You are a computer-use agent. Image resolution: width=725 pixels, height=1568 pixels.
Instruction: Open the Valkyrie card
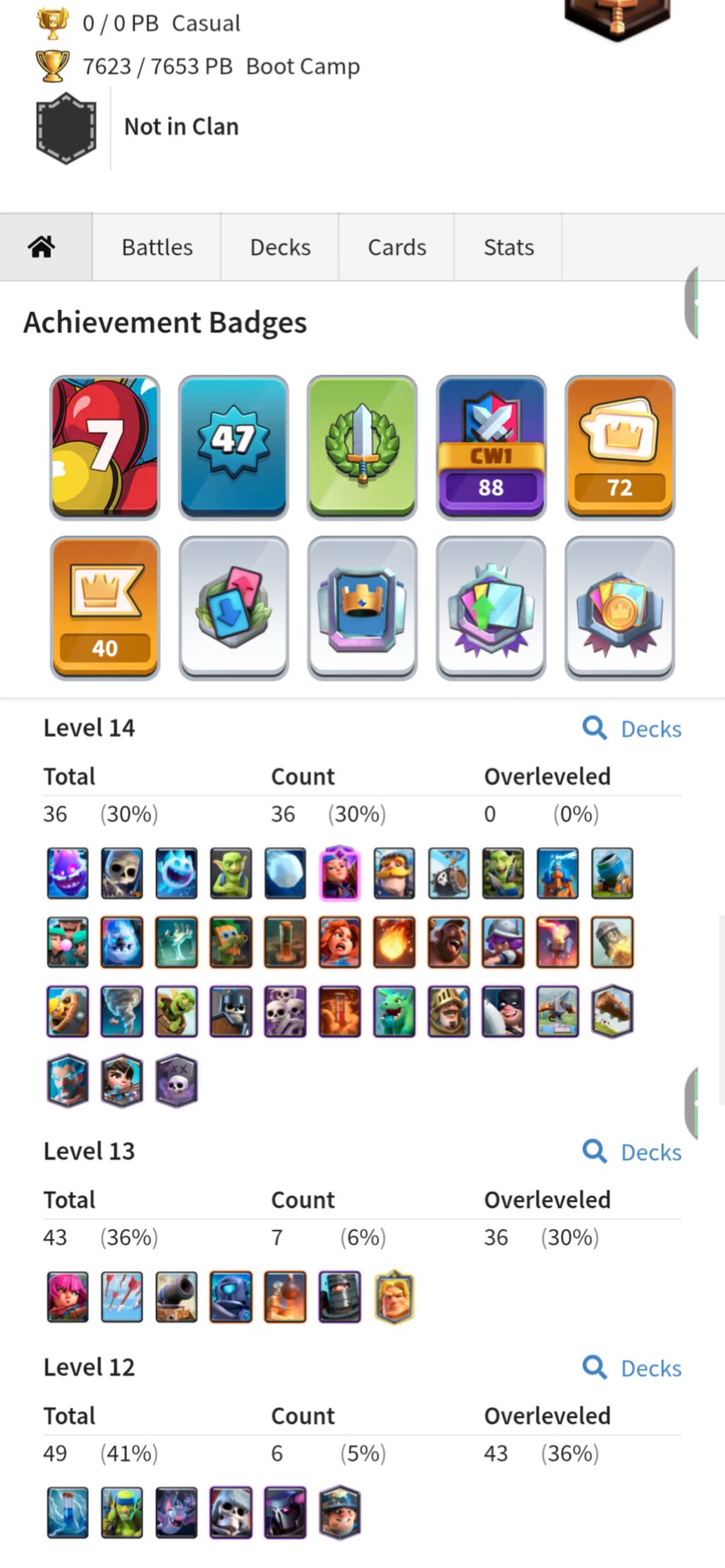tap(340, 942)
